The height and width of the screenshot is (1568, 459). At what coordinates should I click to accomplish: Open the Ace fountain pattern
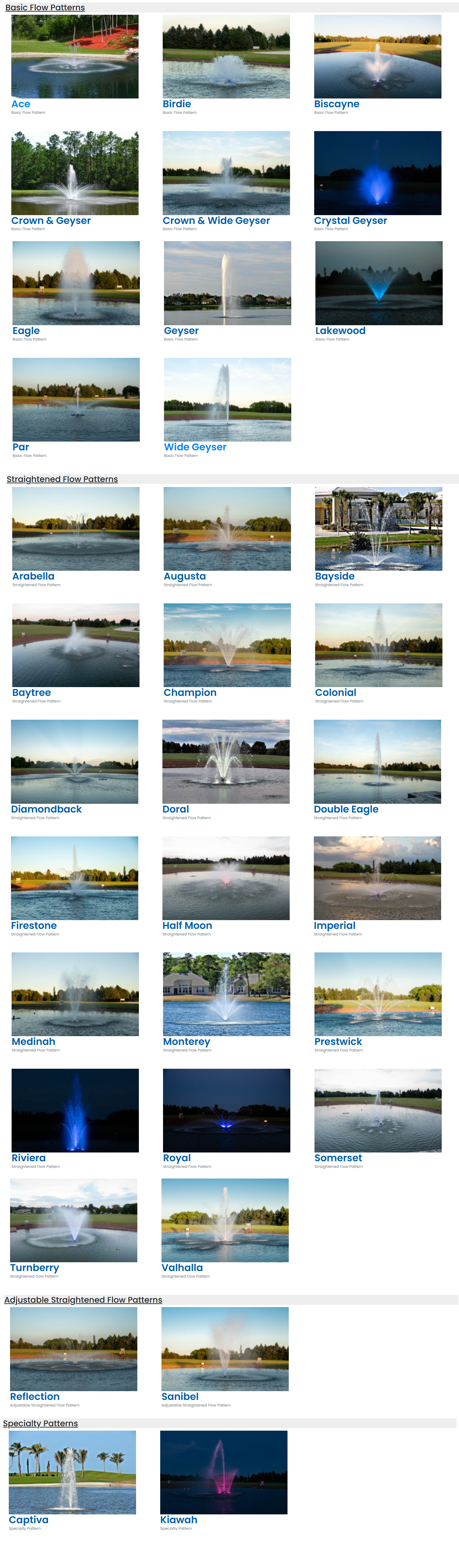tap(21, 104)
